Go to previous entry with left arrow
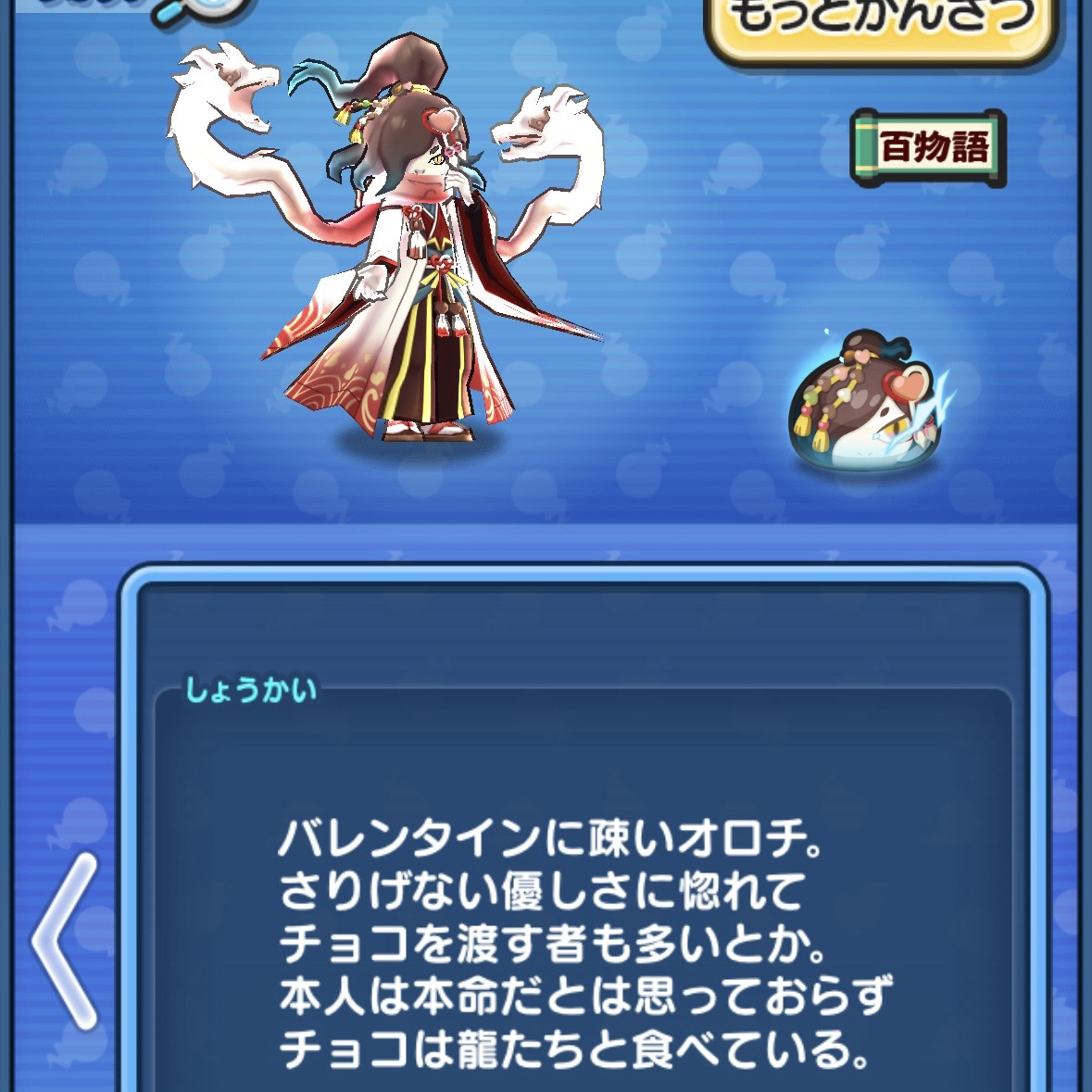 (x=65, y=942)
